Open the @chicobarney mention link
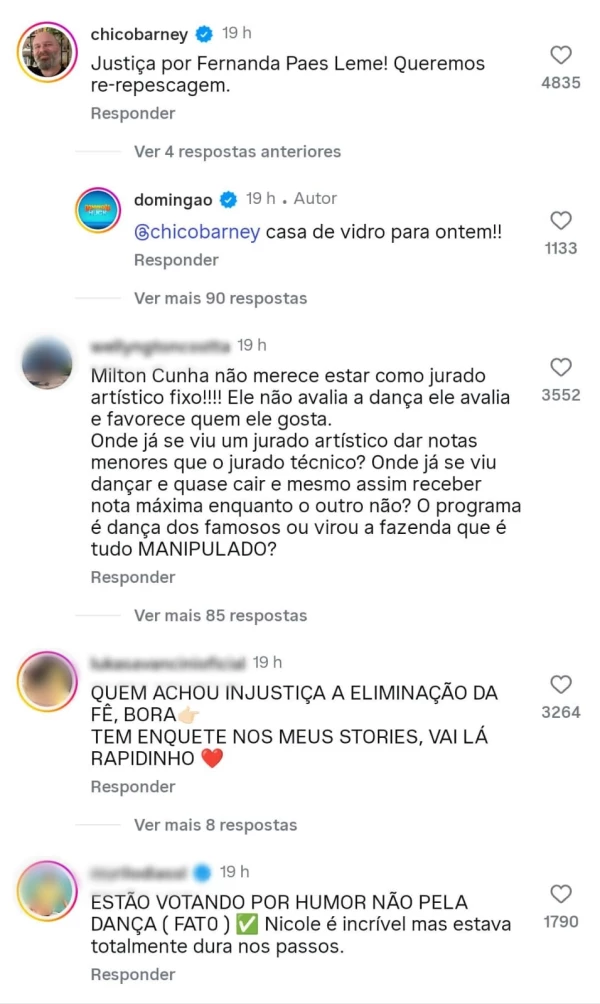This screenshot has height=1004, width=600. [x=197, y=232]
